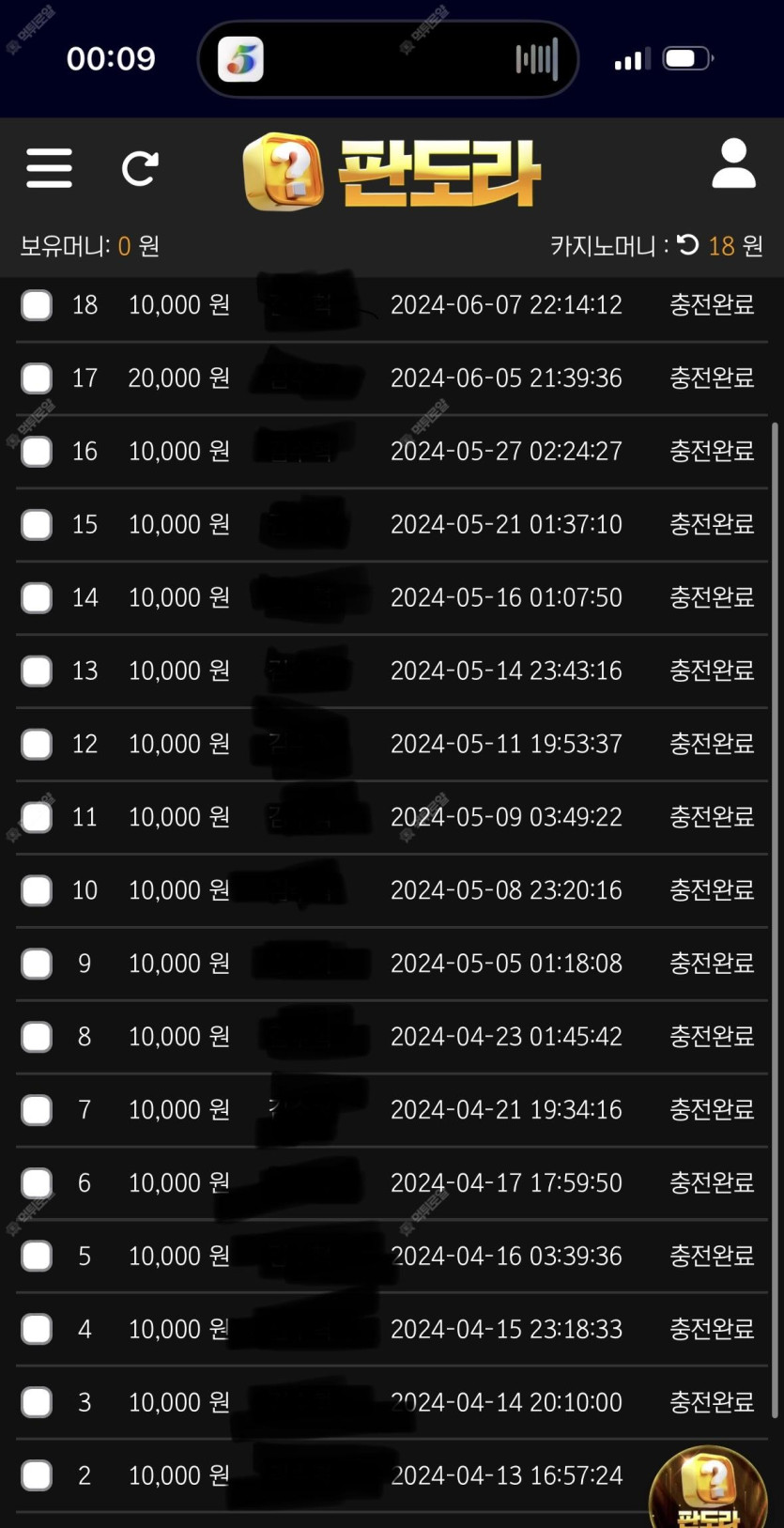
Task: Select checkbox for row 11
Action: [x=37, y=818]
